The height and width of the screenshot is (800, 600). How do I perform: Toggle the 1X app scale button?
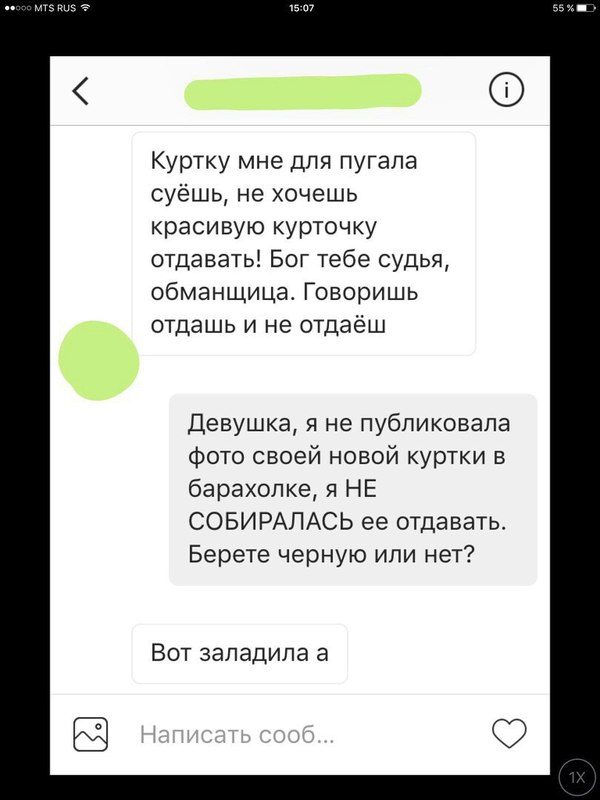(x=577, y=777)
